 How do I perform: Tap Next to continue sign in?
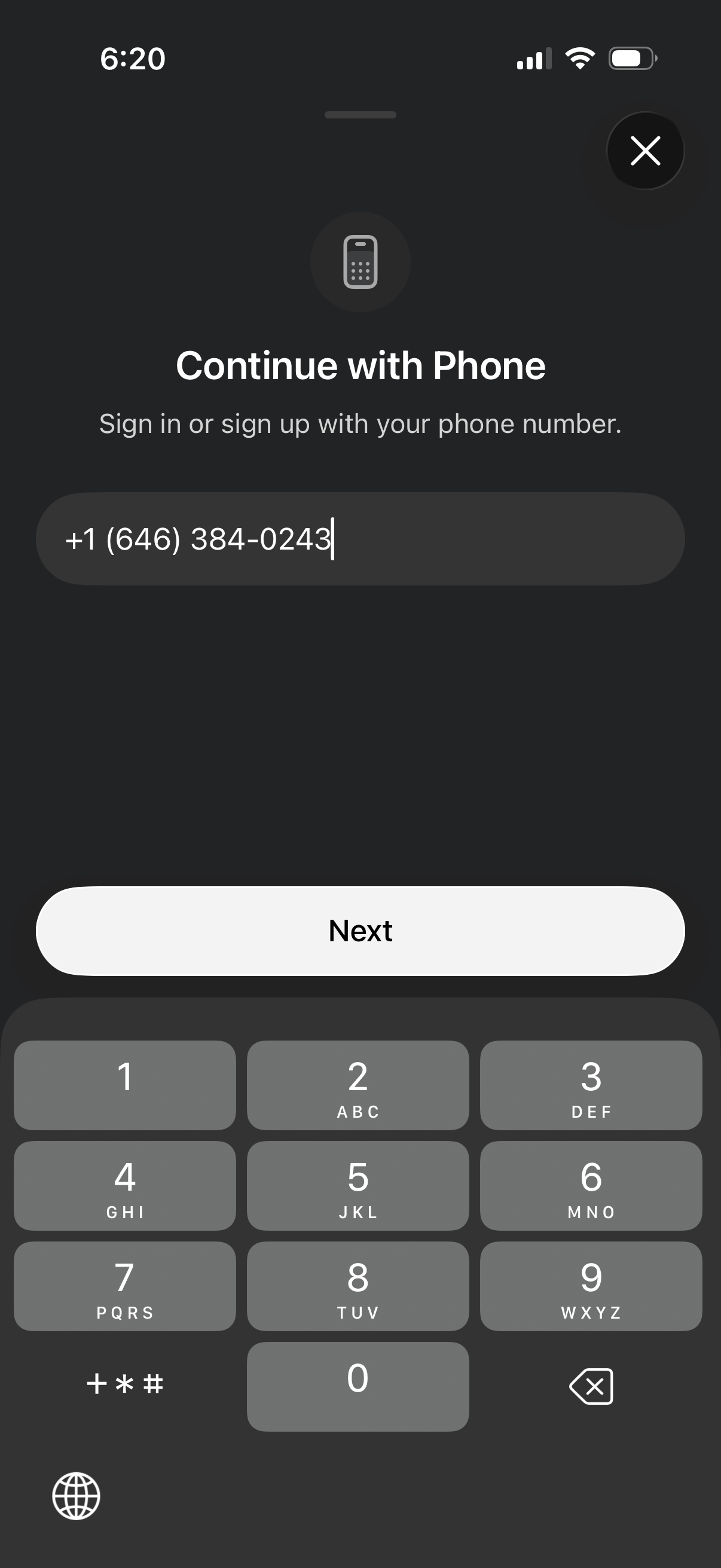point(360,931)
